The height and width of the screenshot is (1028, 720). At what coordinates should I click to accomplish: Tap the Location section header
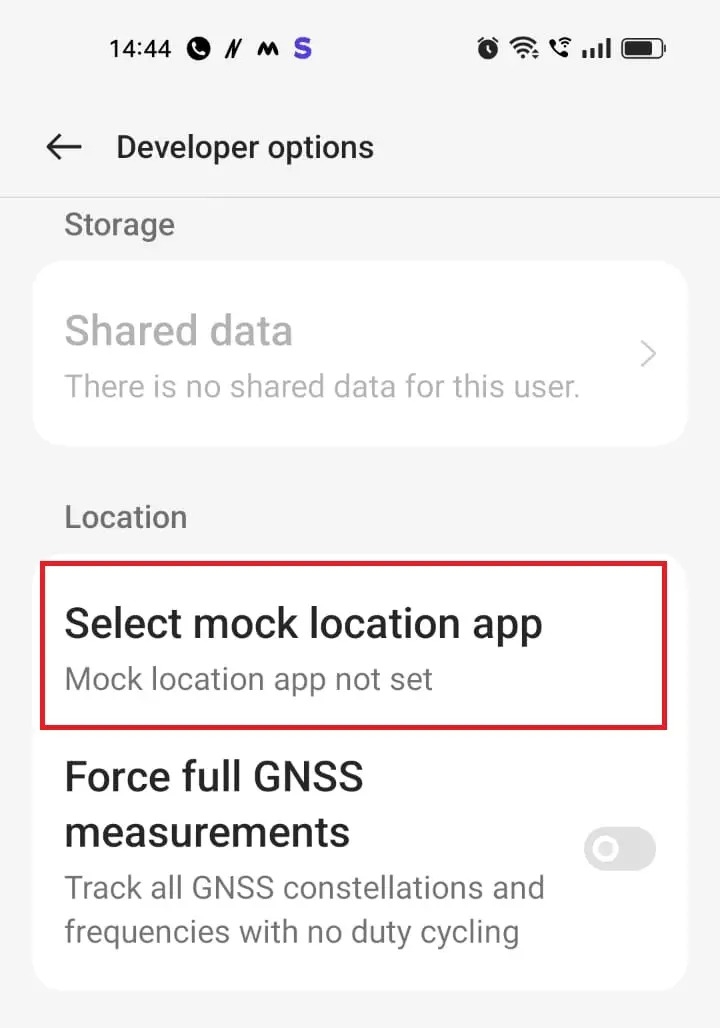point(125,517)
